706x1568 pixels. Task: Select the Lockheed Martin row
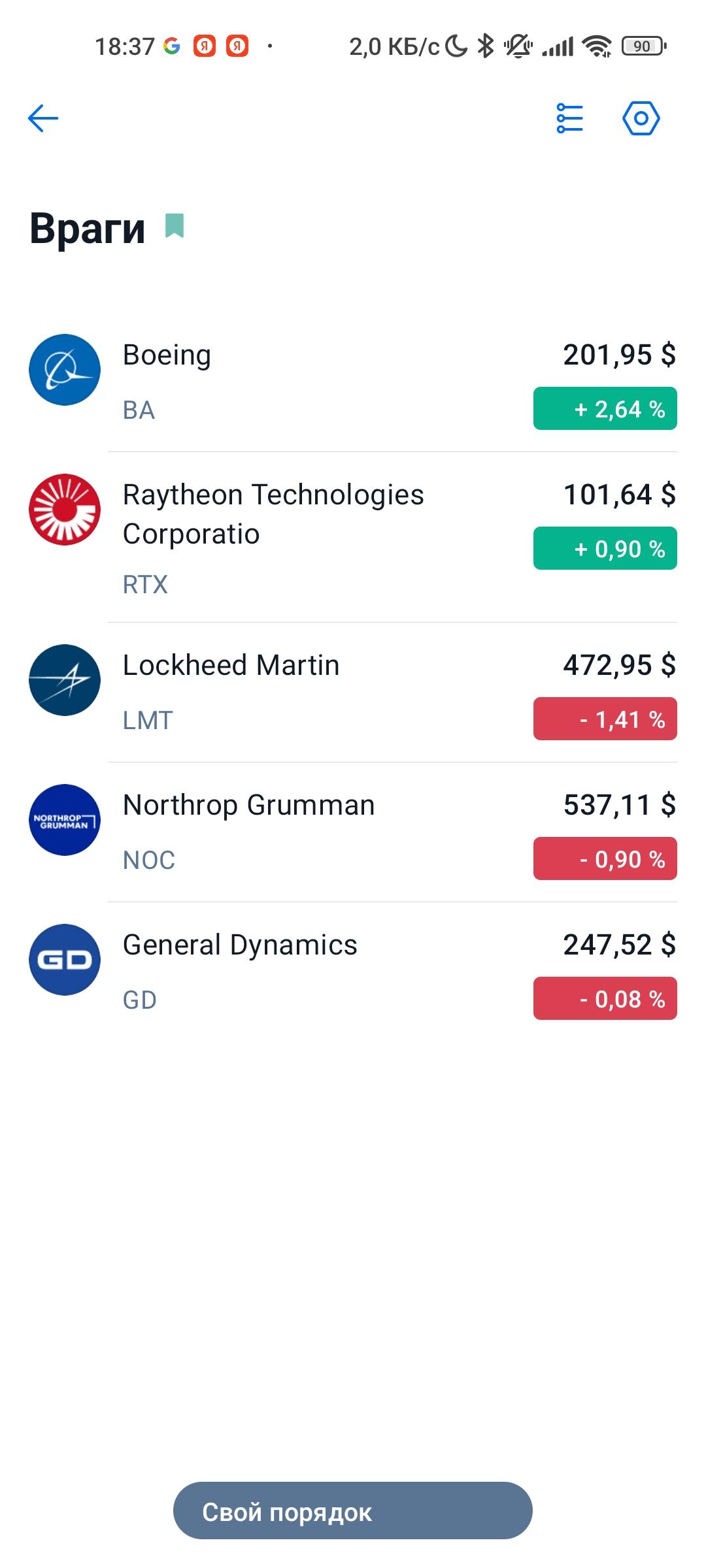pyautogui.click(x=353, y=693)
